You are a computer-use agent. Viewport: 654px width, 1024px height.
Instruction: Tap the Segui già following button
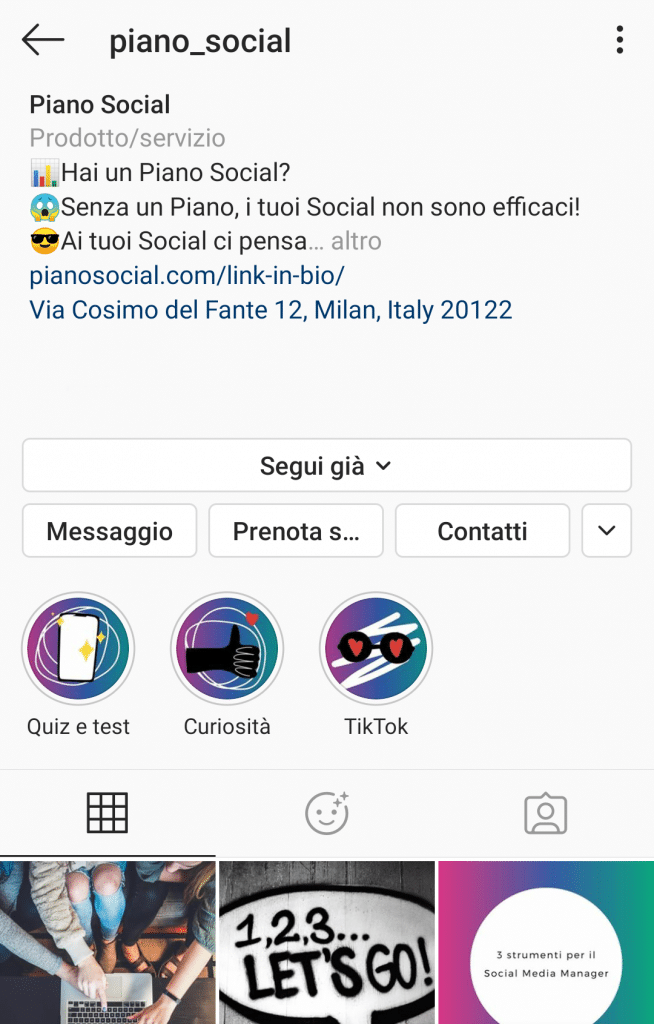pos(326,466)
